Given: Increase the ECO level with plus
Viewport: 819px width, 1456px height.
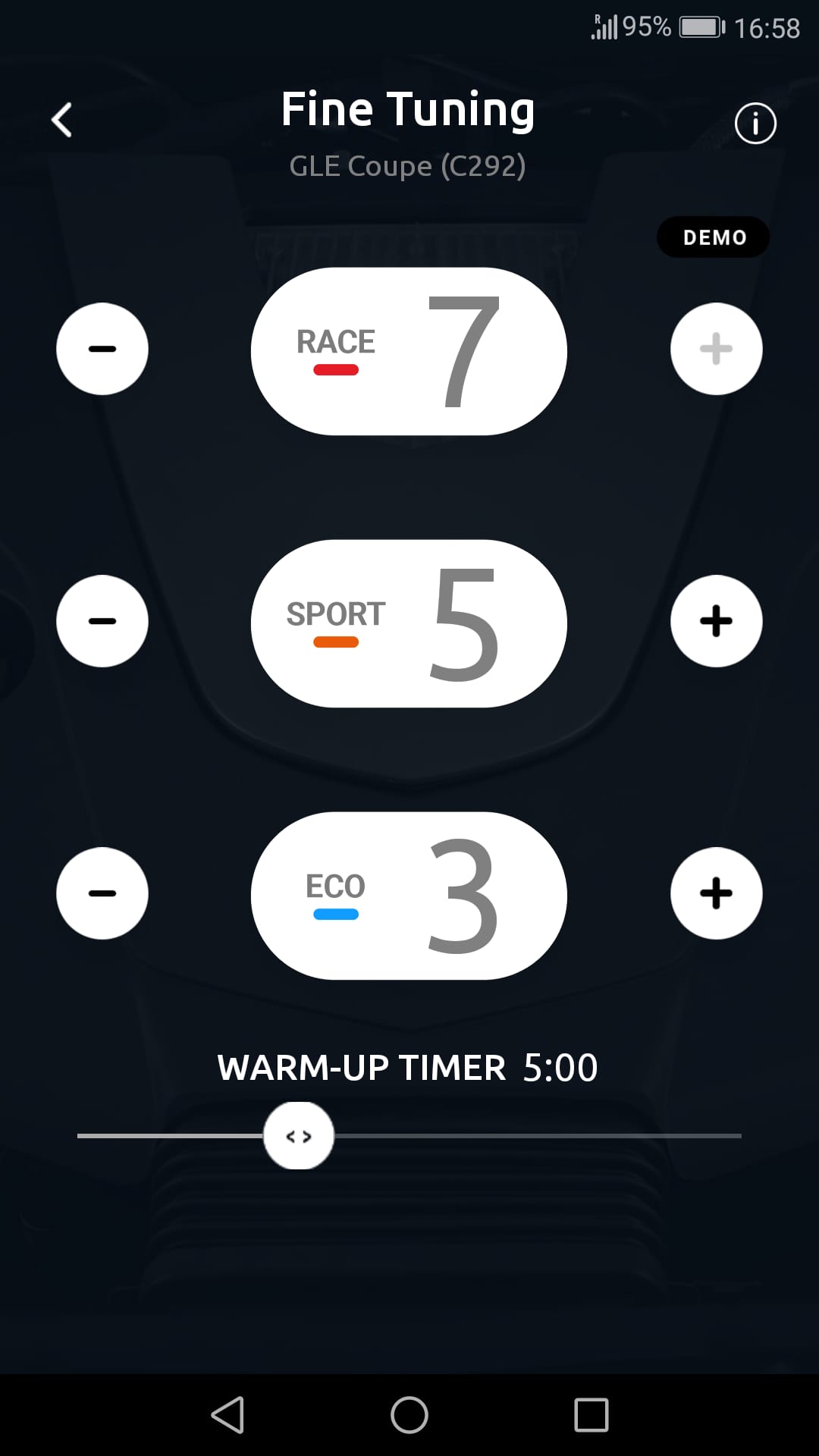Looking at the screenshot, I should point(716,893).
